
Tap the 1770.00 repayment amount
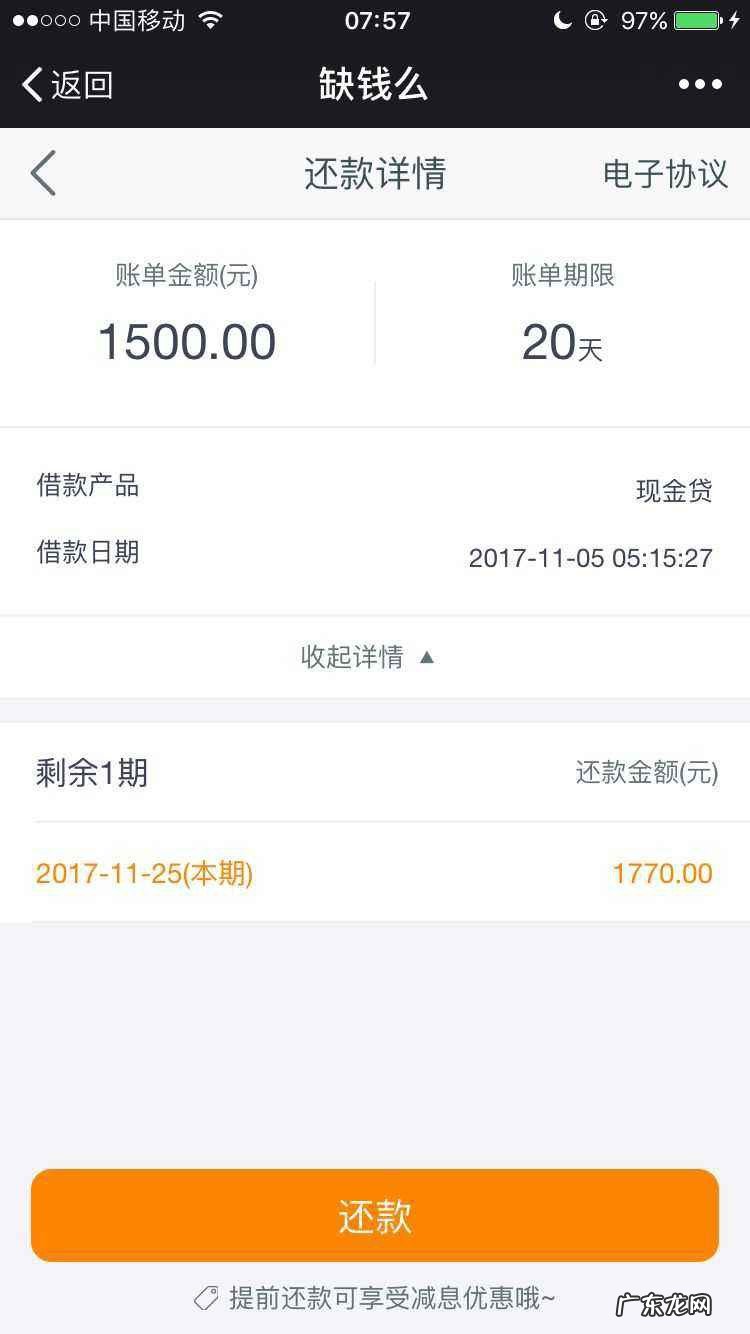(662, 873)
